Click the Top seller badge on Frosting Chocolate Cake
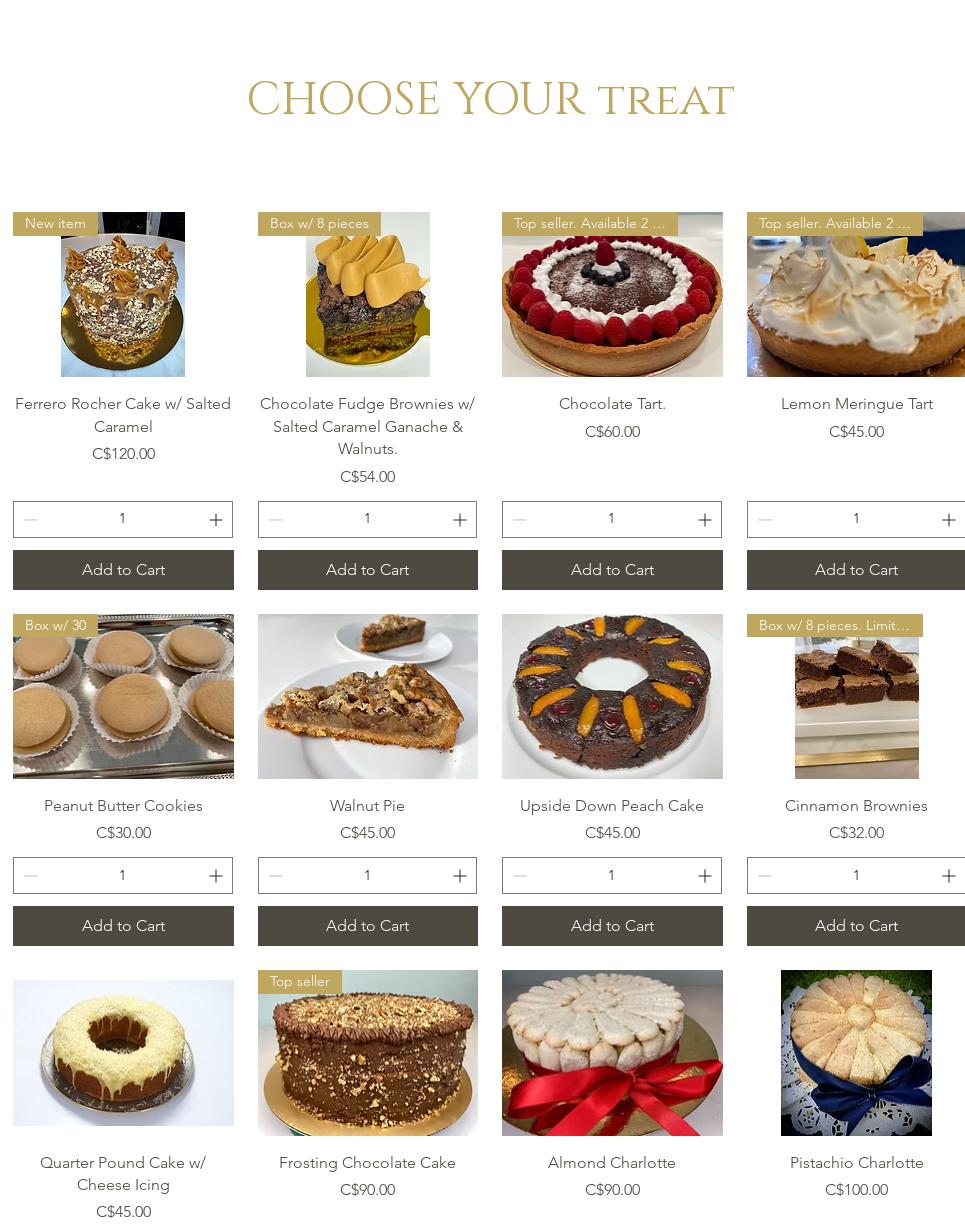Image resolution: width=965 pixels, height=1229 pixels. pyautogui.click(x=300, y=981)
